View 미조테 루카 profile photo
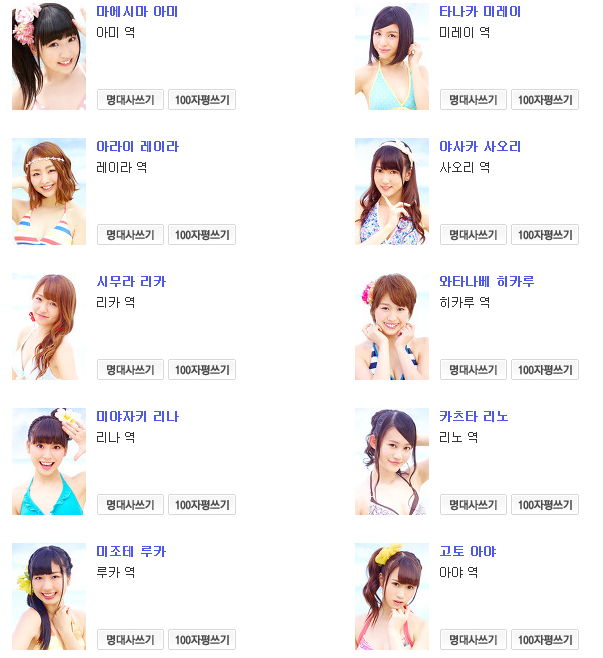Image resolution: width=603 pixels, height=658 pixels. (x=49, y=596)
